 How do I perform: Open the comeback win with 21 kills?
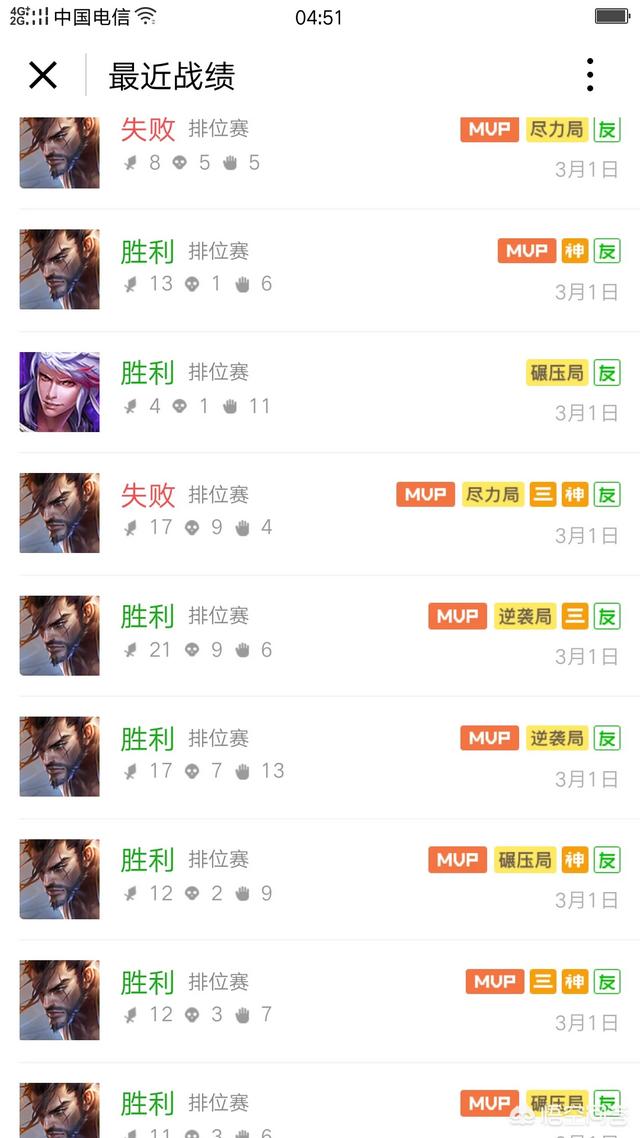pyautogui.click(x=320, y=634)
